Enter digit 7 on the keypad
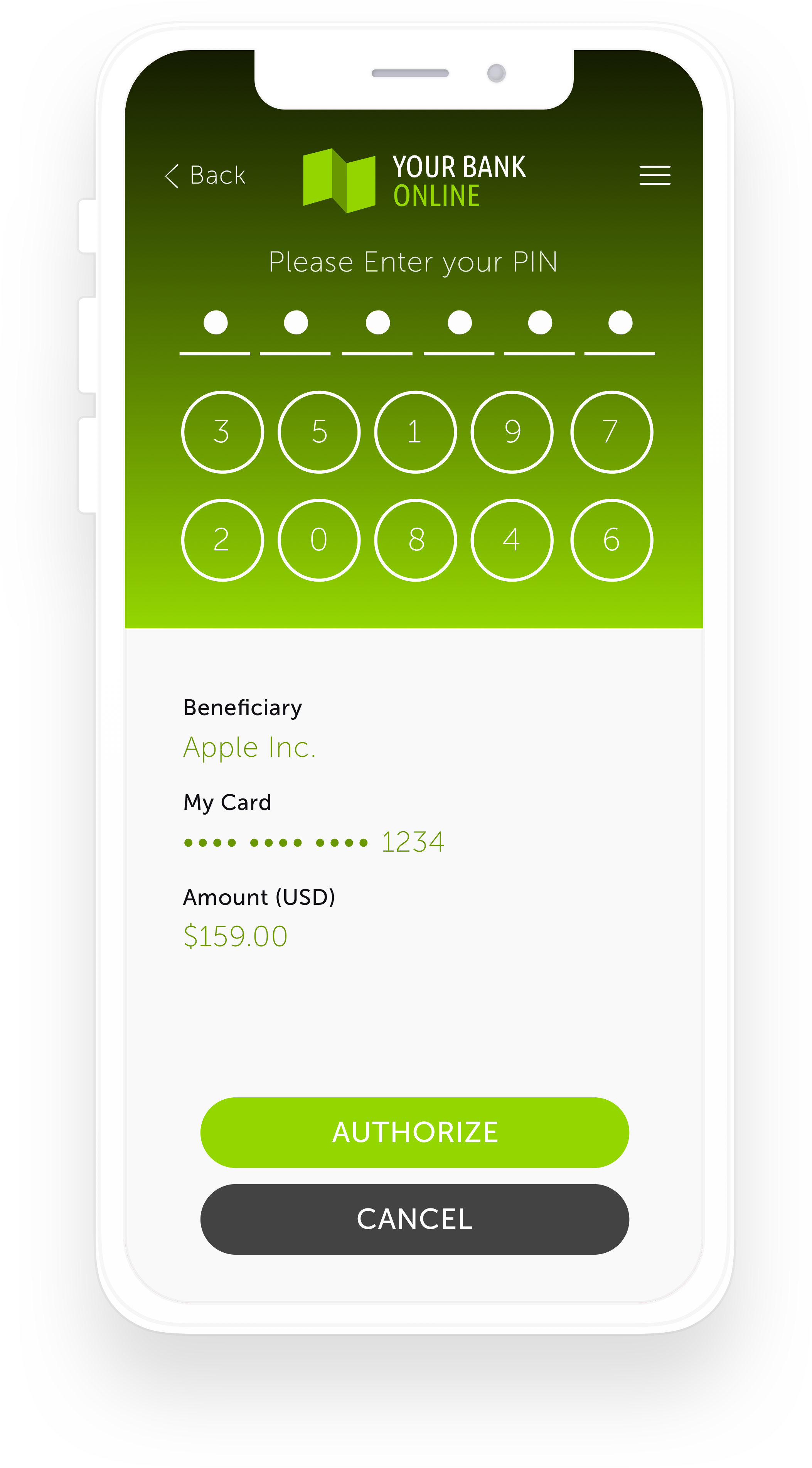812x1468 pixels. (x=612, y=432)
